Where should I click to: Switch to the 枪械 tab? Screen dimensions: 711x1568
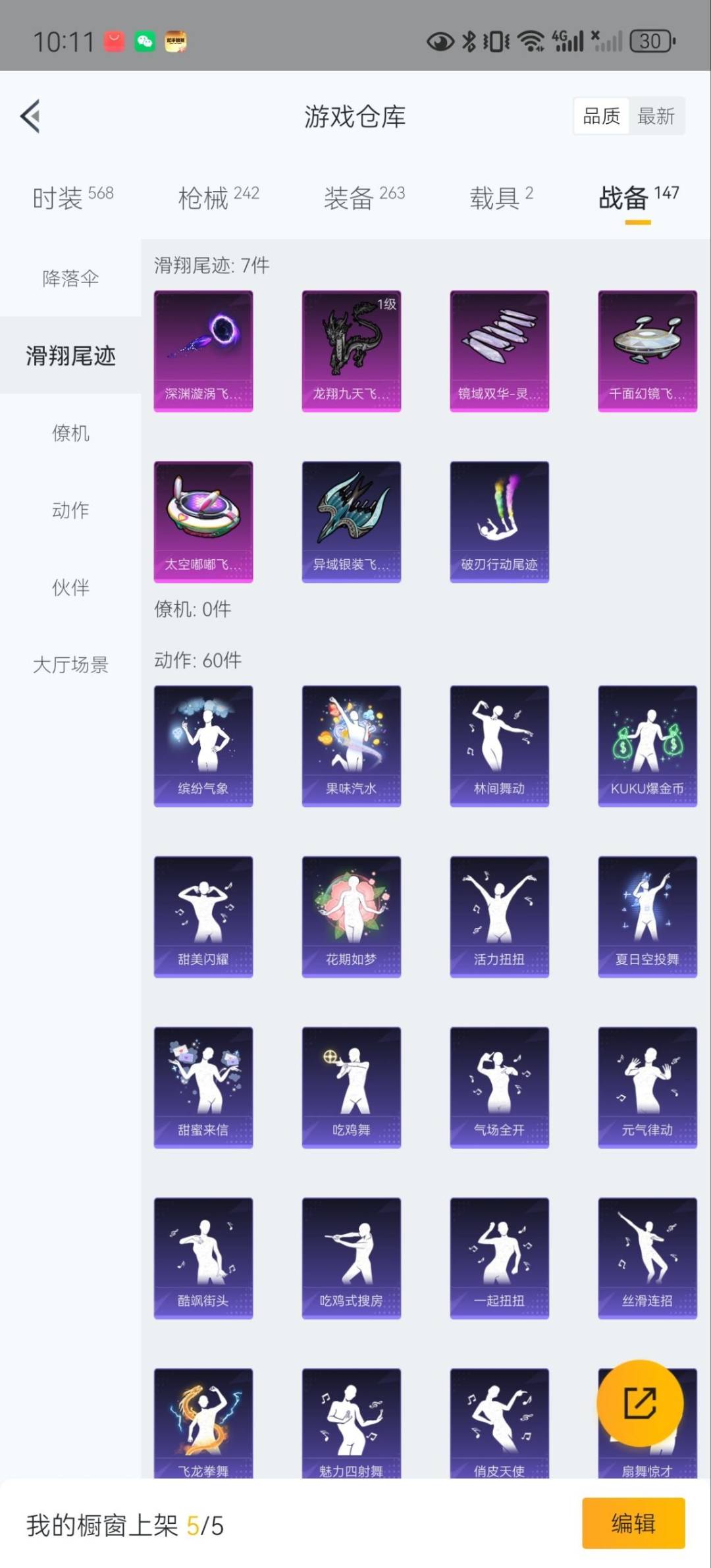[218, 197]
